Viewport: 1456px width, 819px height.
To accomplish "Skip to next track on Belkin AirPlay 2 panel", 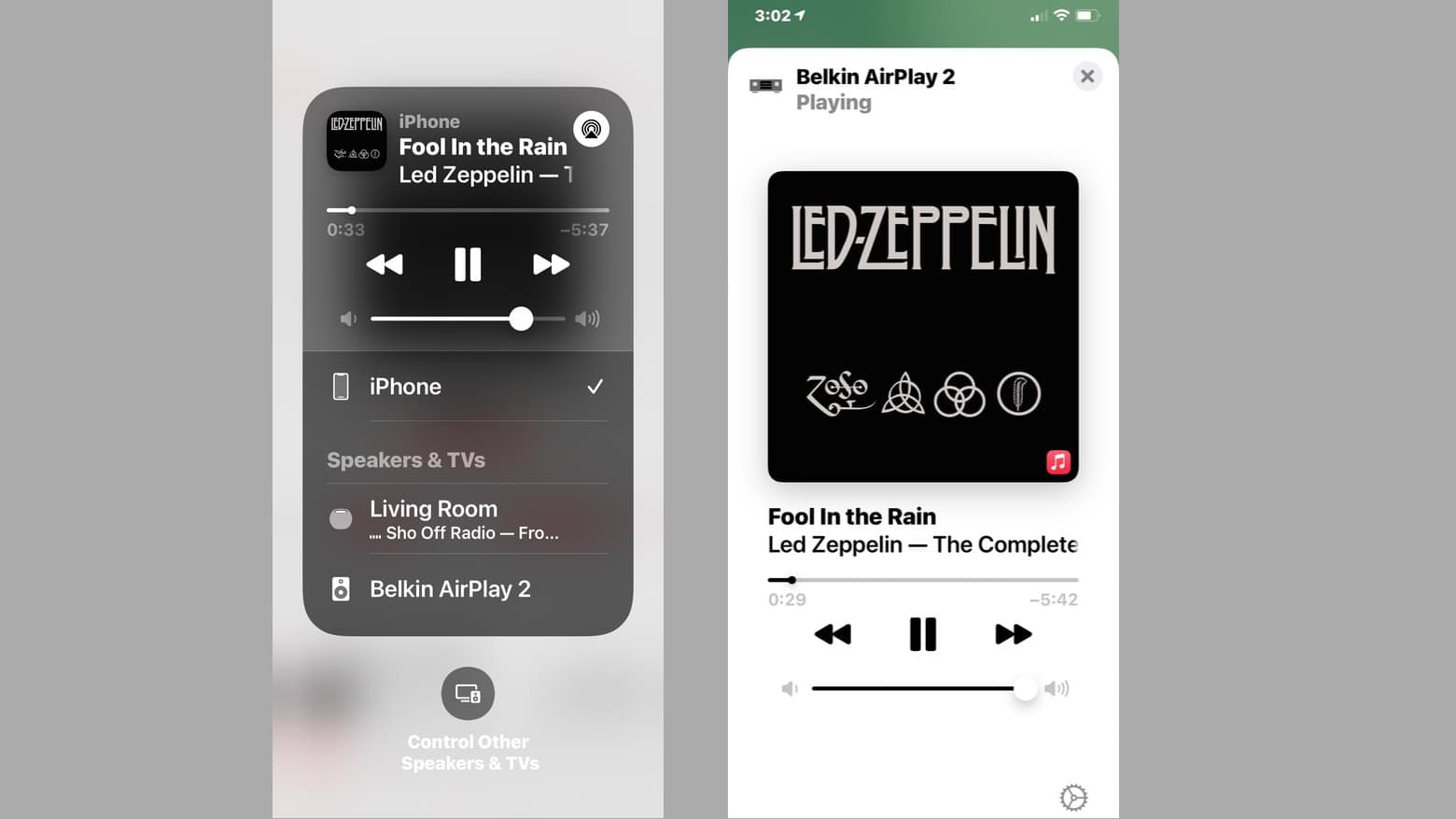I will [1013, 634].
